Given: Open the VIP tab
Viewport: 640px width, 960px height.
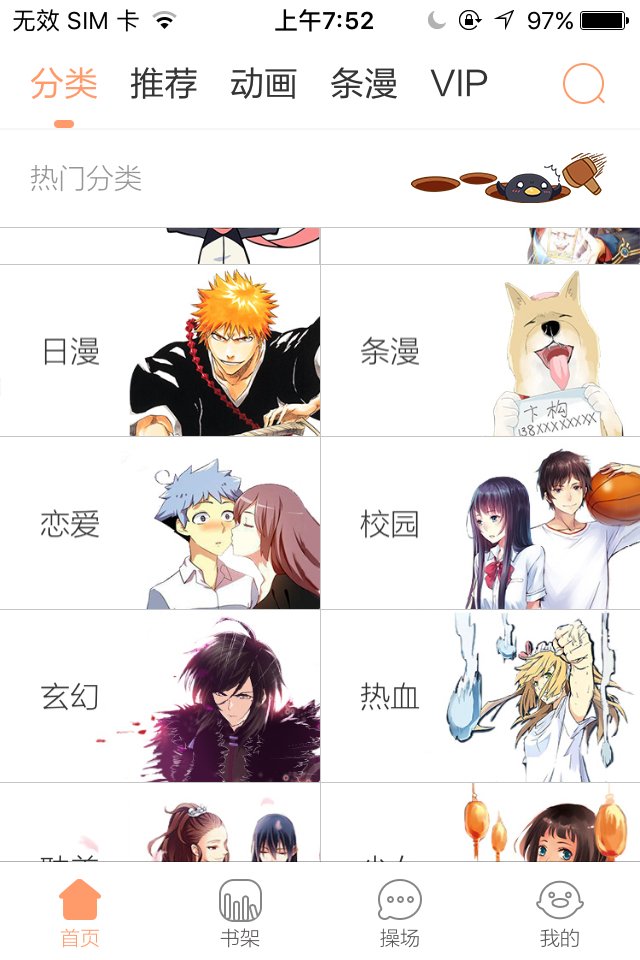Looking at the screenshot, I should pos(459,84).
